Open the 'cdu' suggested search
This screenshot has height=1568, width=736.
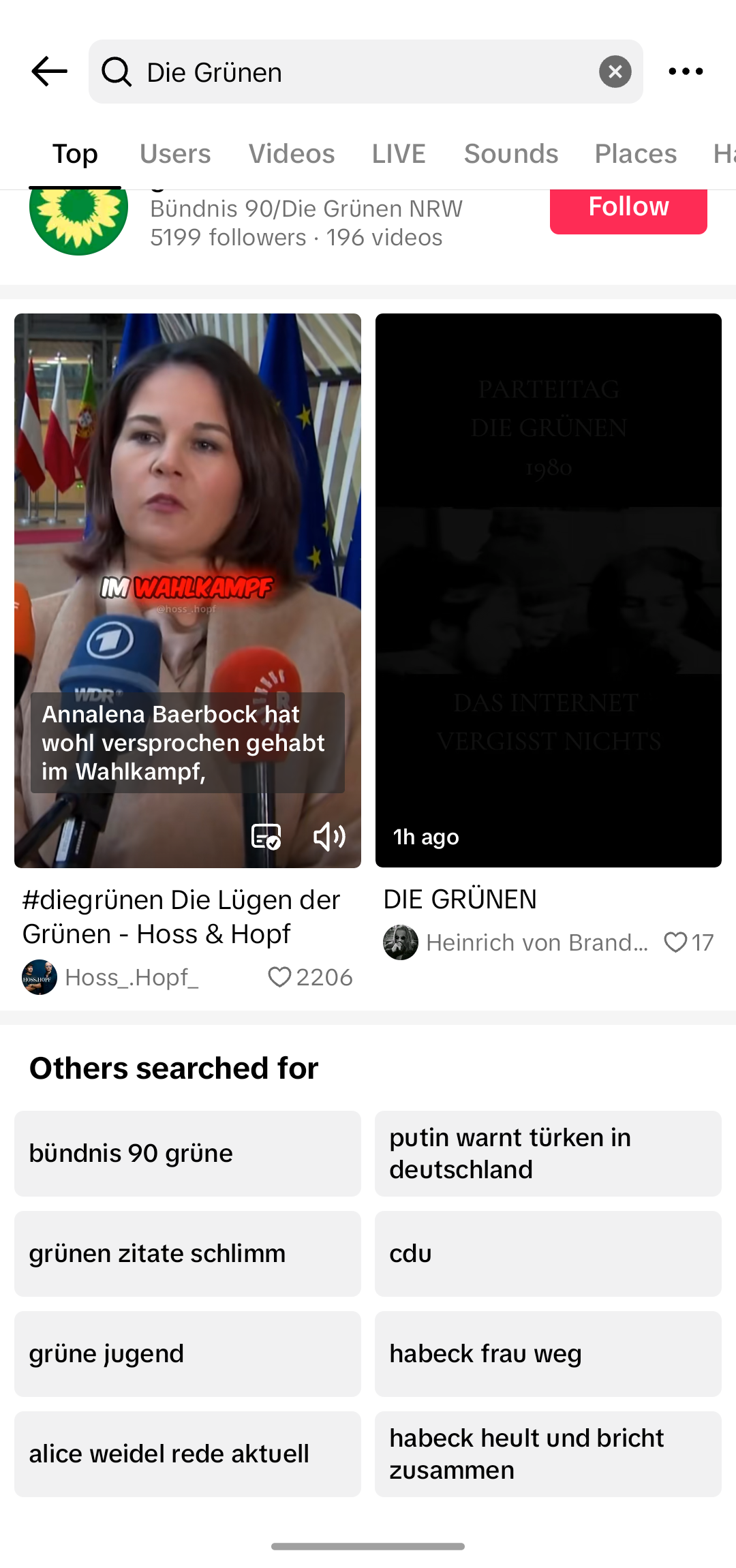[x=547, y=1253]
